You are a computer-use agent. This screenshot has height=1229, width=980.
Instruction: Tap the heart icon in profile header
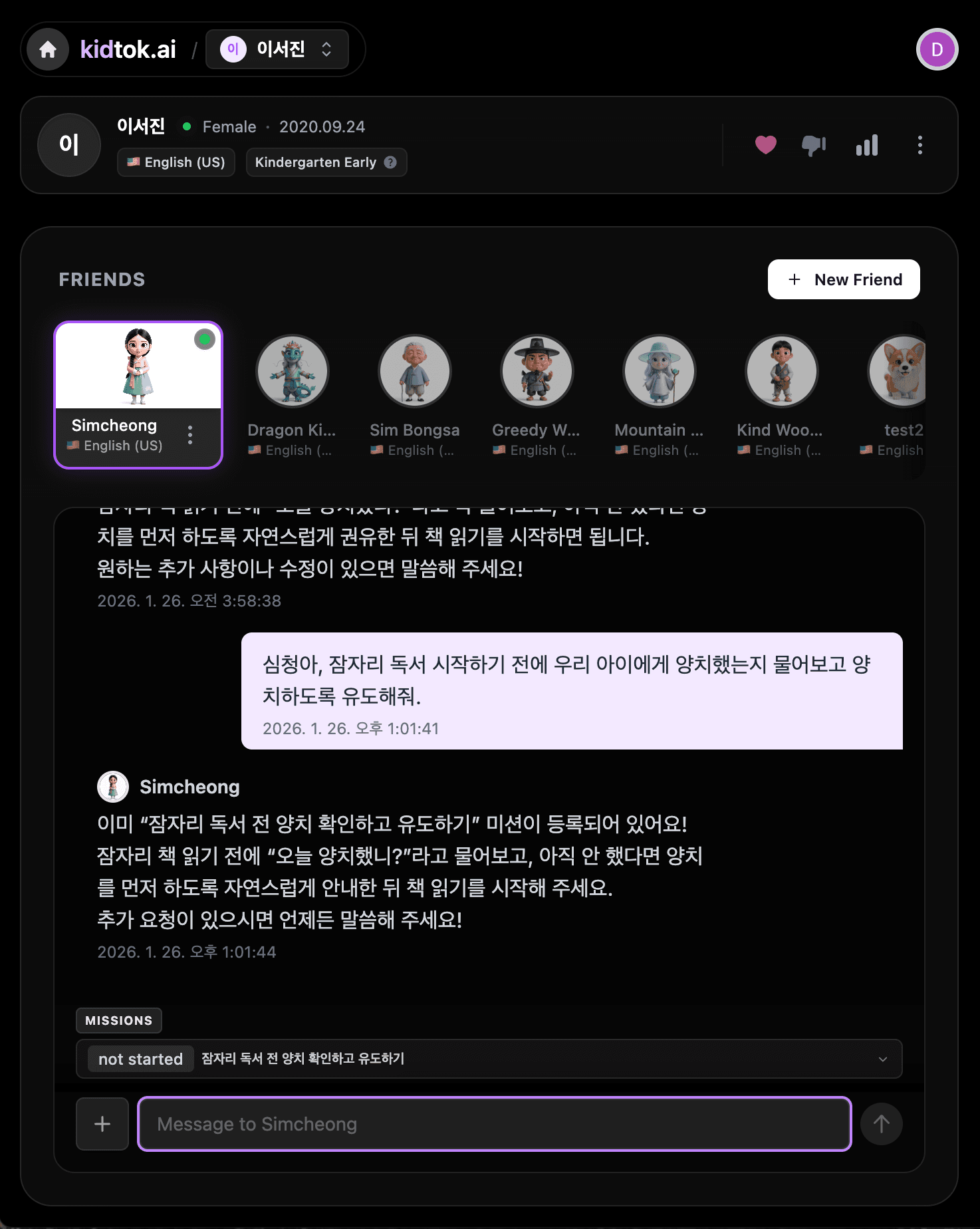(765, 144)
